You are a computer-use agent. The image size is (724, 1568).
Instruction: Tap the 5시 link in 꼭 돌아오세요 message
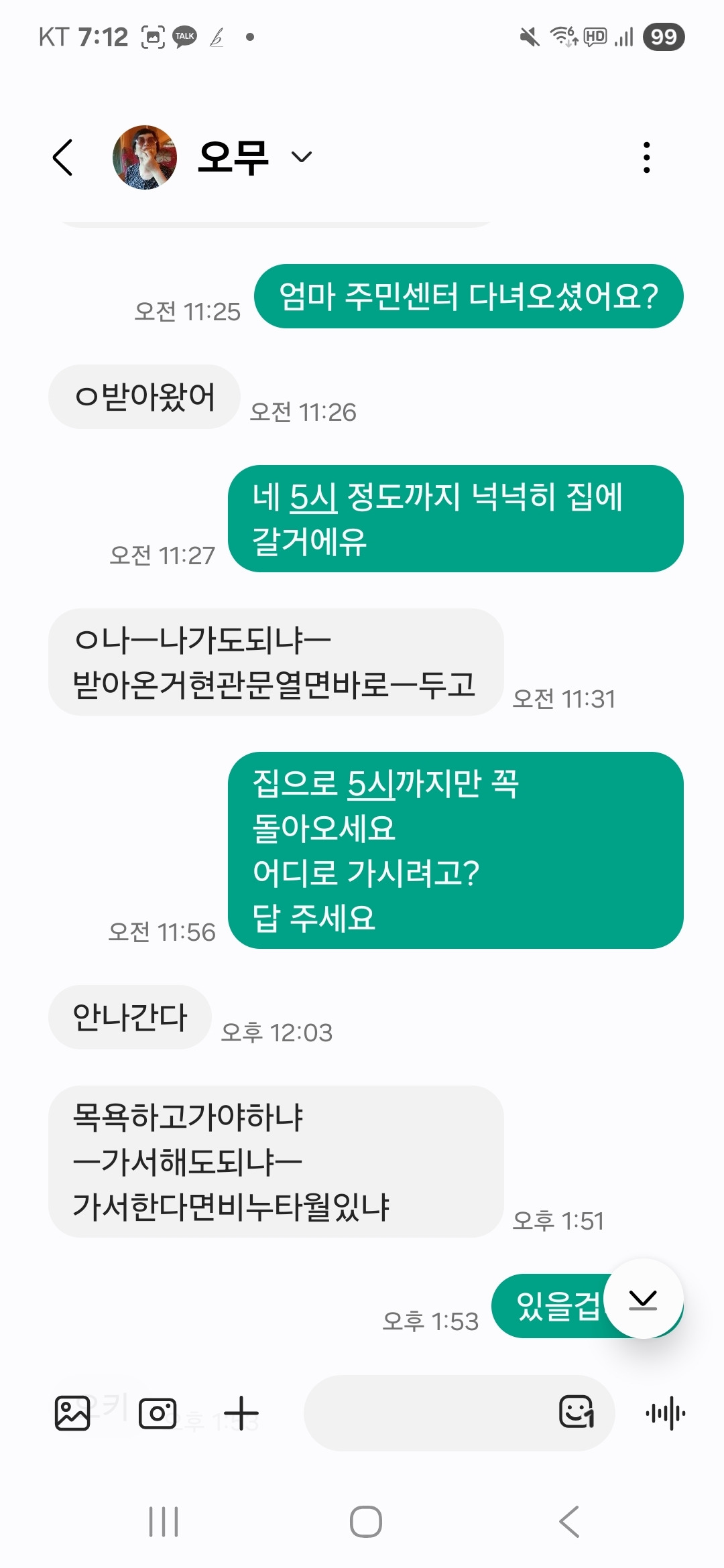(x=371, y=784)
